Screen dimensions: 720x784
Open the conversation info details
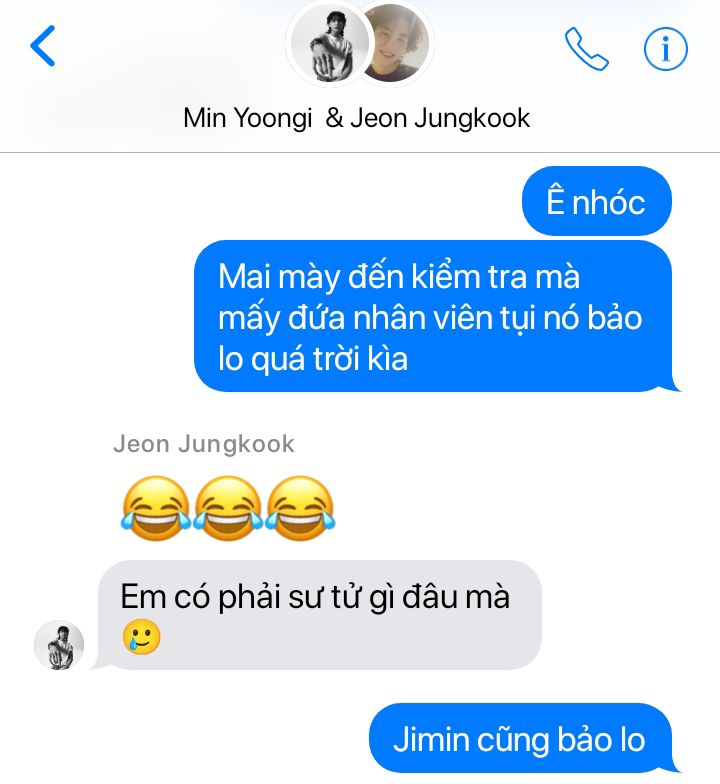pos(665,48)
